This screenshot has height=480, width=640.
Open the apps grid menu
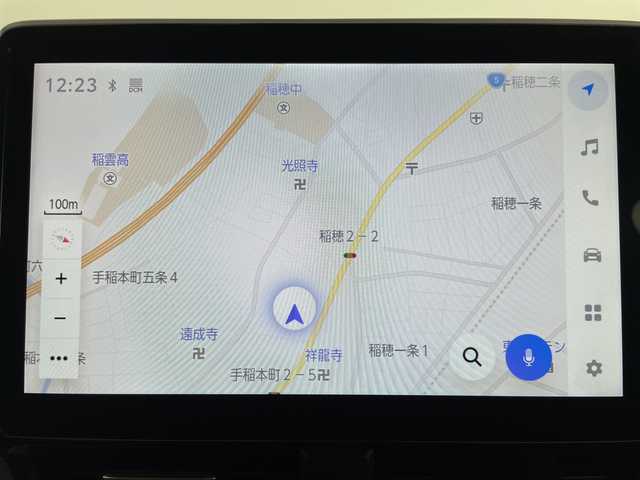(x=593, y=313)
